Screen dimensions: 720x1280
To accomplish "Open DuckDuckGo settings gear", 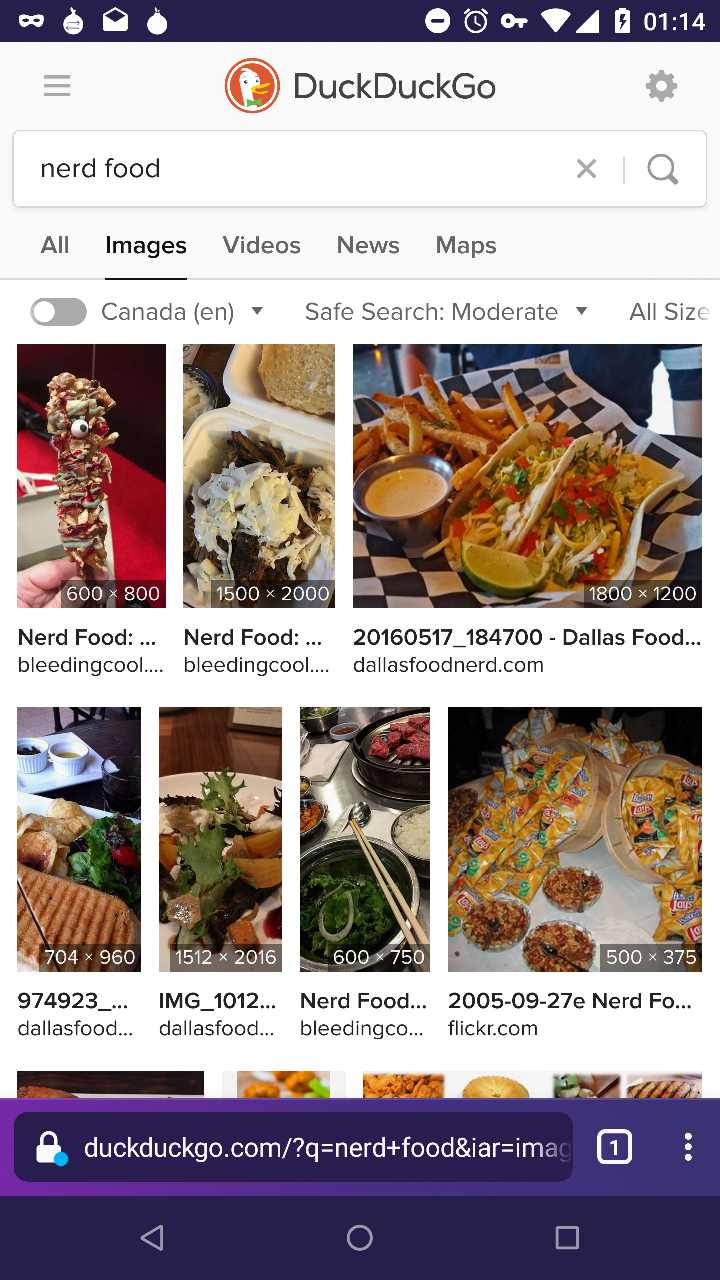I will click(661, 86).
